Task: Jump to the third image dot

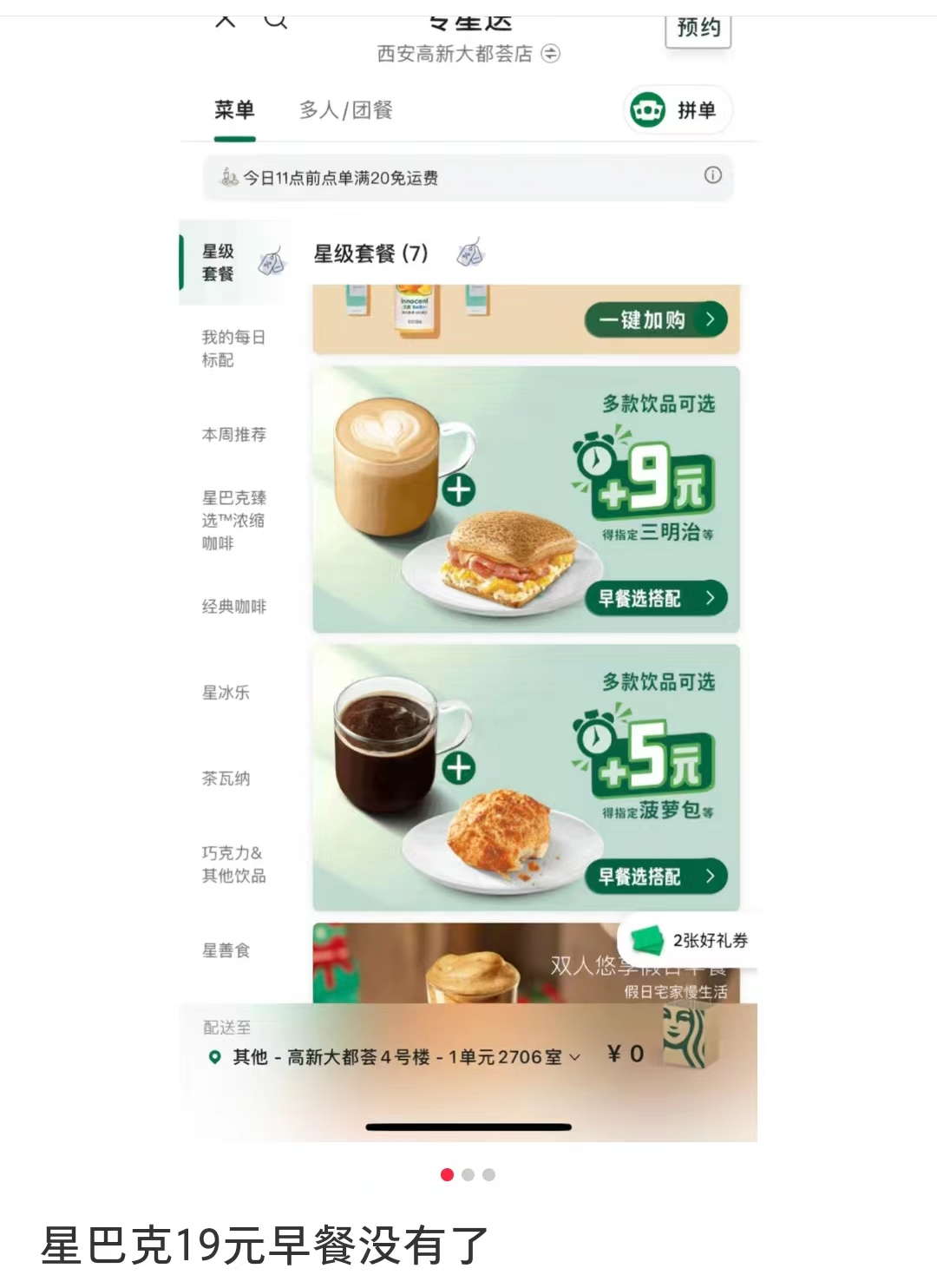Action: coord(489,1174)
